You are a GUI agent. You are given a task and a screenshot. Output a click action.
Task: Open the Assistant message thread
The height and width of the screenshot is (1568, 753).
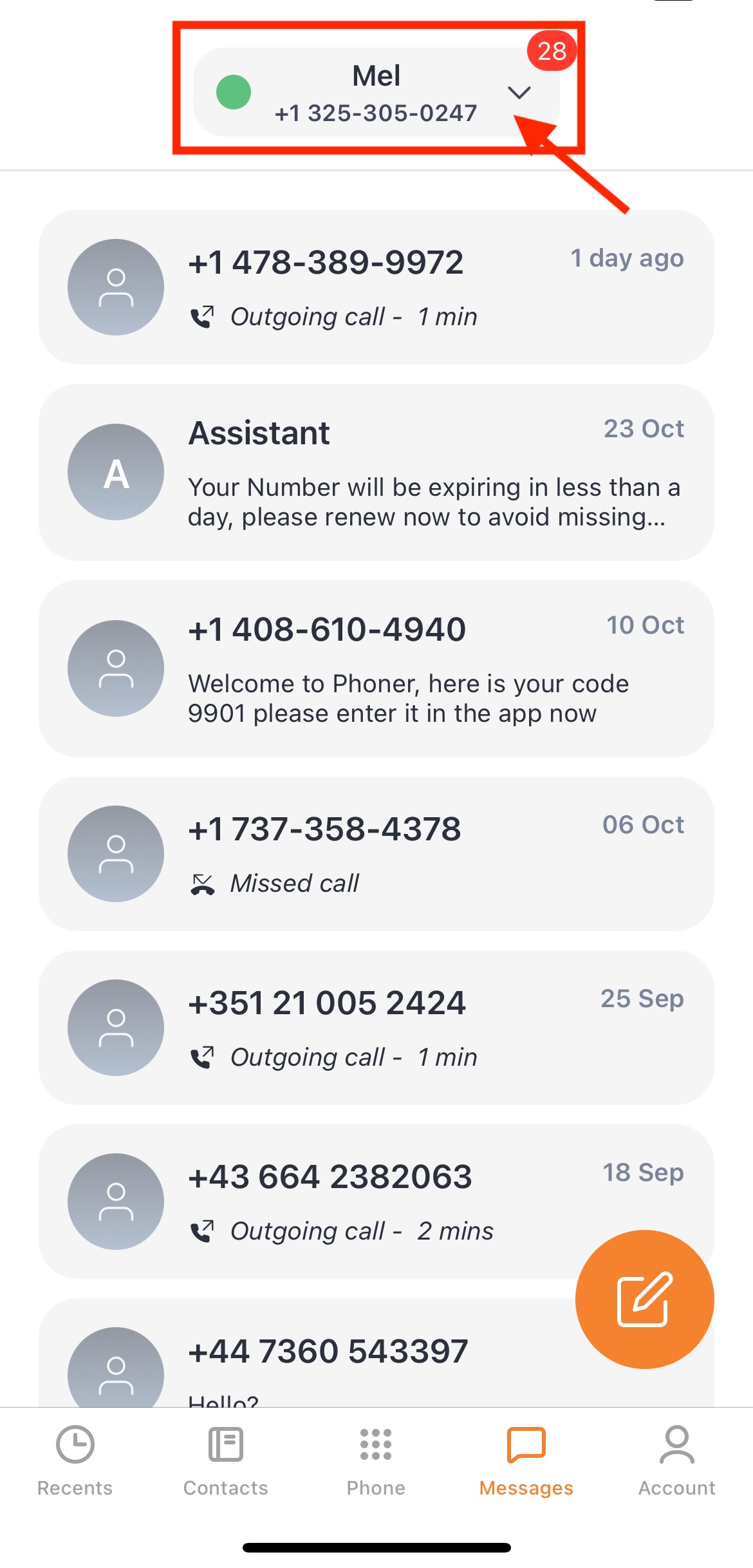376,473
